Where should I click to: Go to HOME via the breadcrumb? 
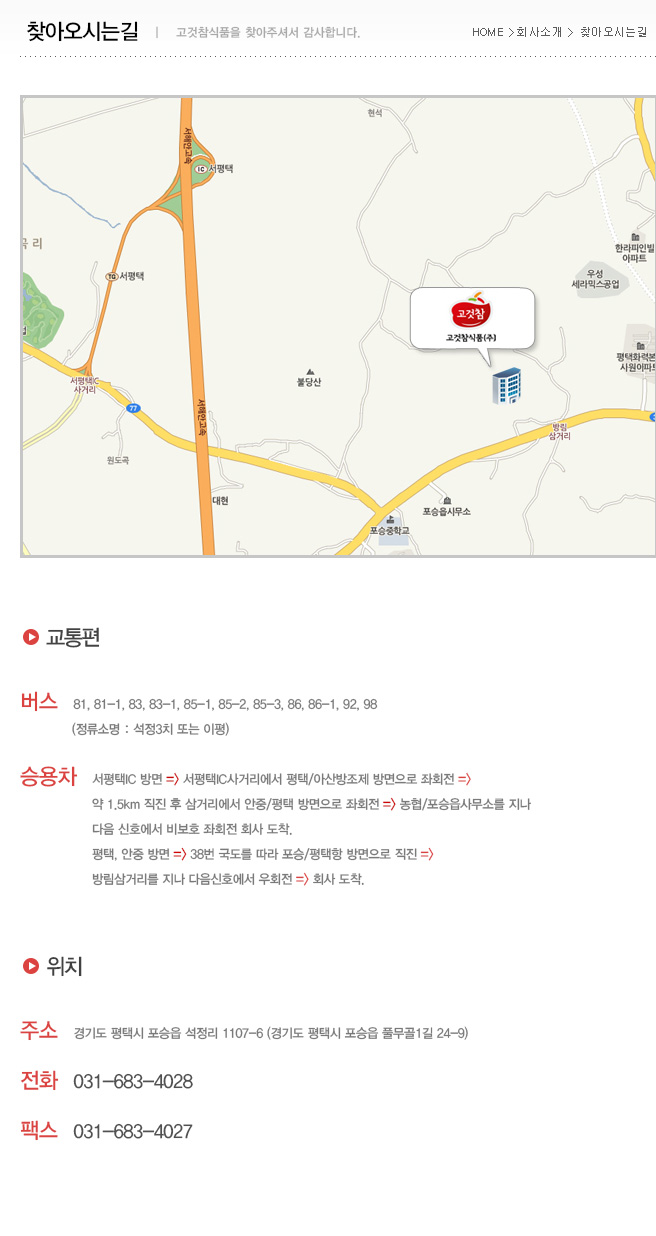pos(487,33)
